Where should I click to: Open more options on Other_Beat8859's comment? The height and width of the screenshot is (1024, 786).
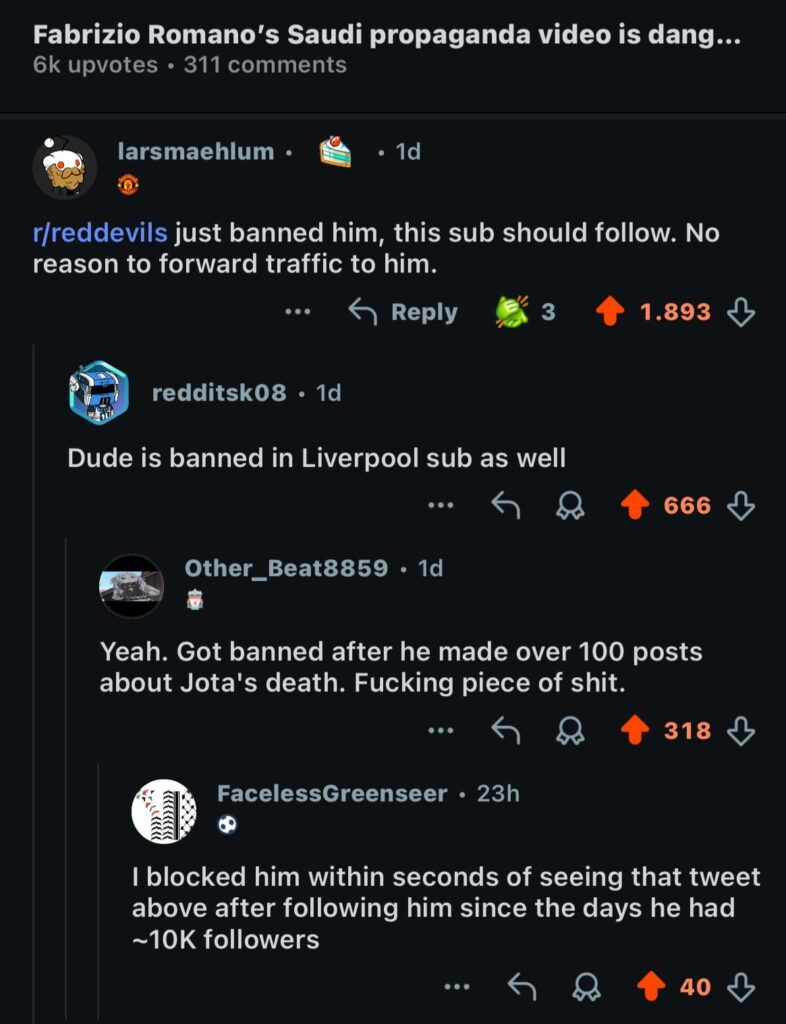(441, 731)
